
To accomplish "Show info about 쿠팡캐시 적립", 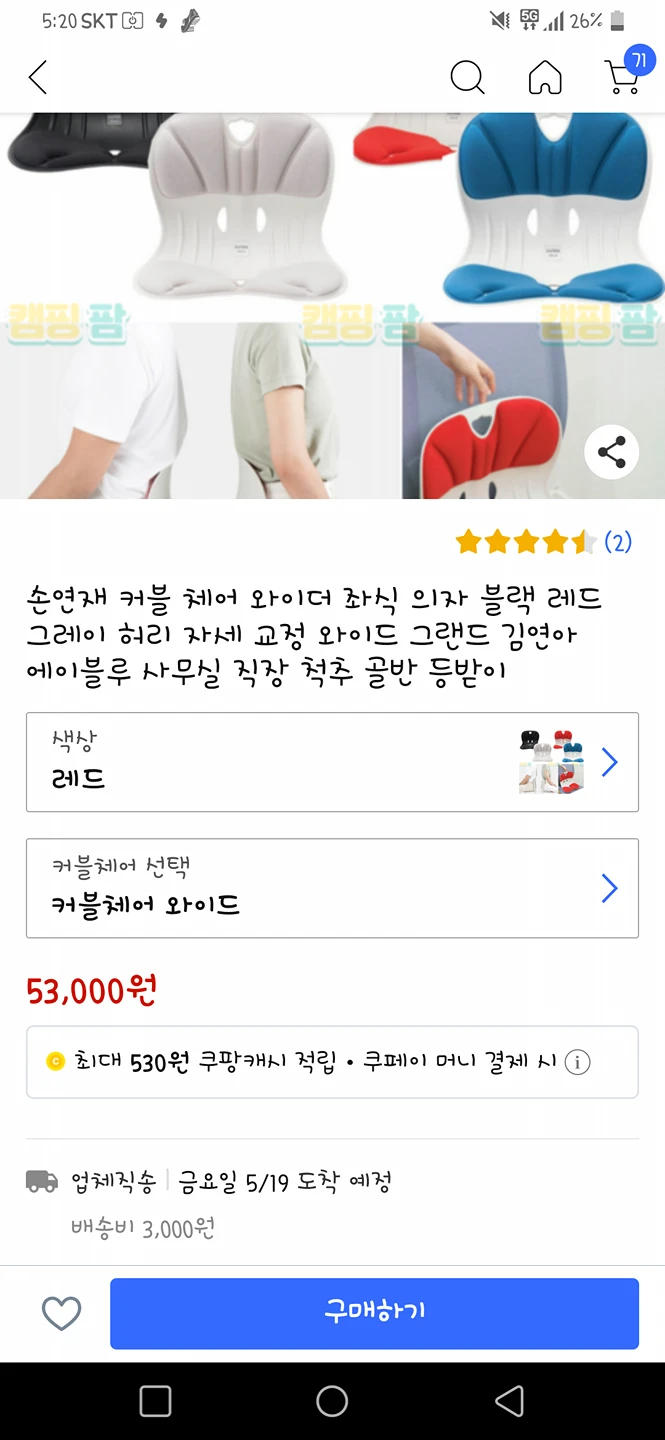I will [577, 1062].
